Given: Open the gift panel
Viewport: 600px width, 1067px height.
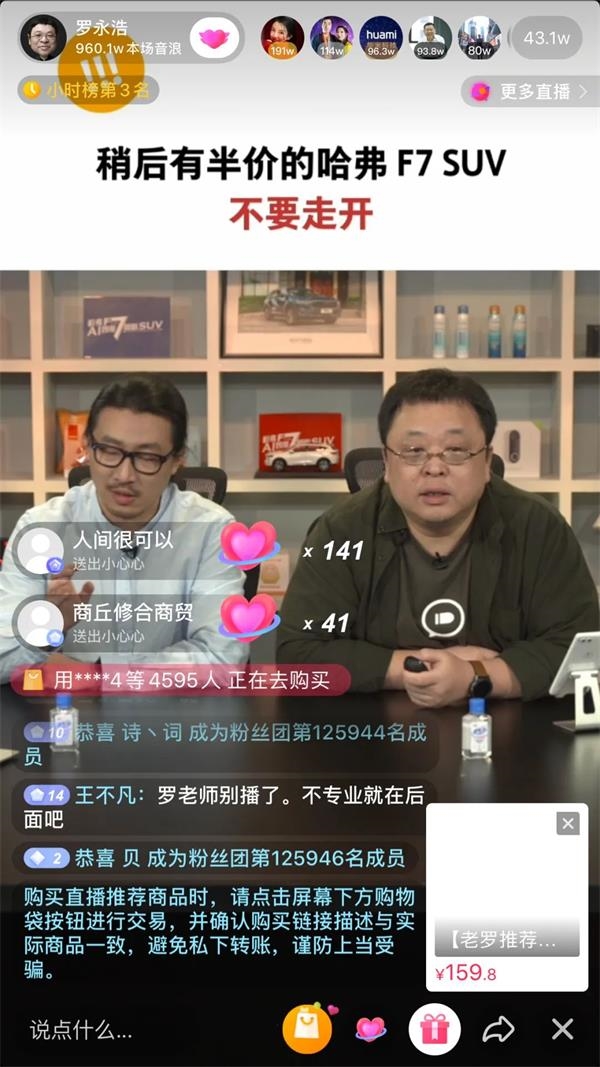Looking at the screenshot, I should click(x=435, y=1029).
